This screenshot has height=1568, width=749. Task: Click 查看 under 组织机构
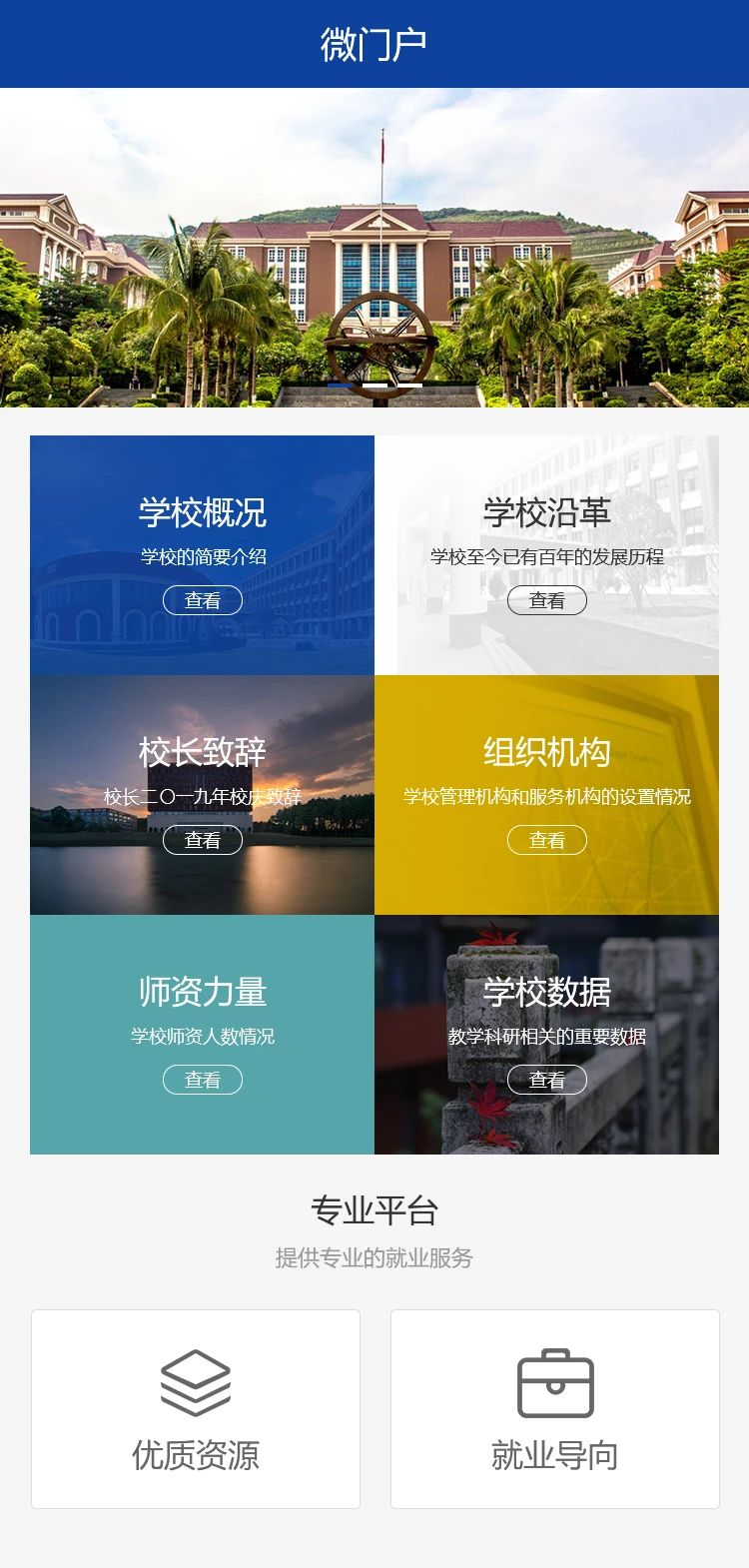[547, 840]
